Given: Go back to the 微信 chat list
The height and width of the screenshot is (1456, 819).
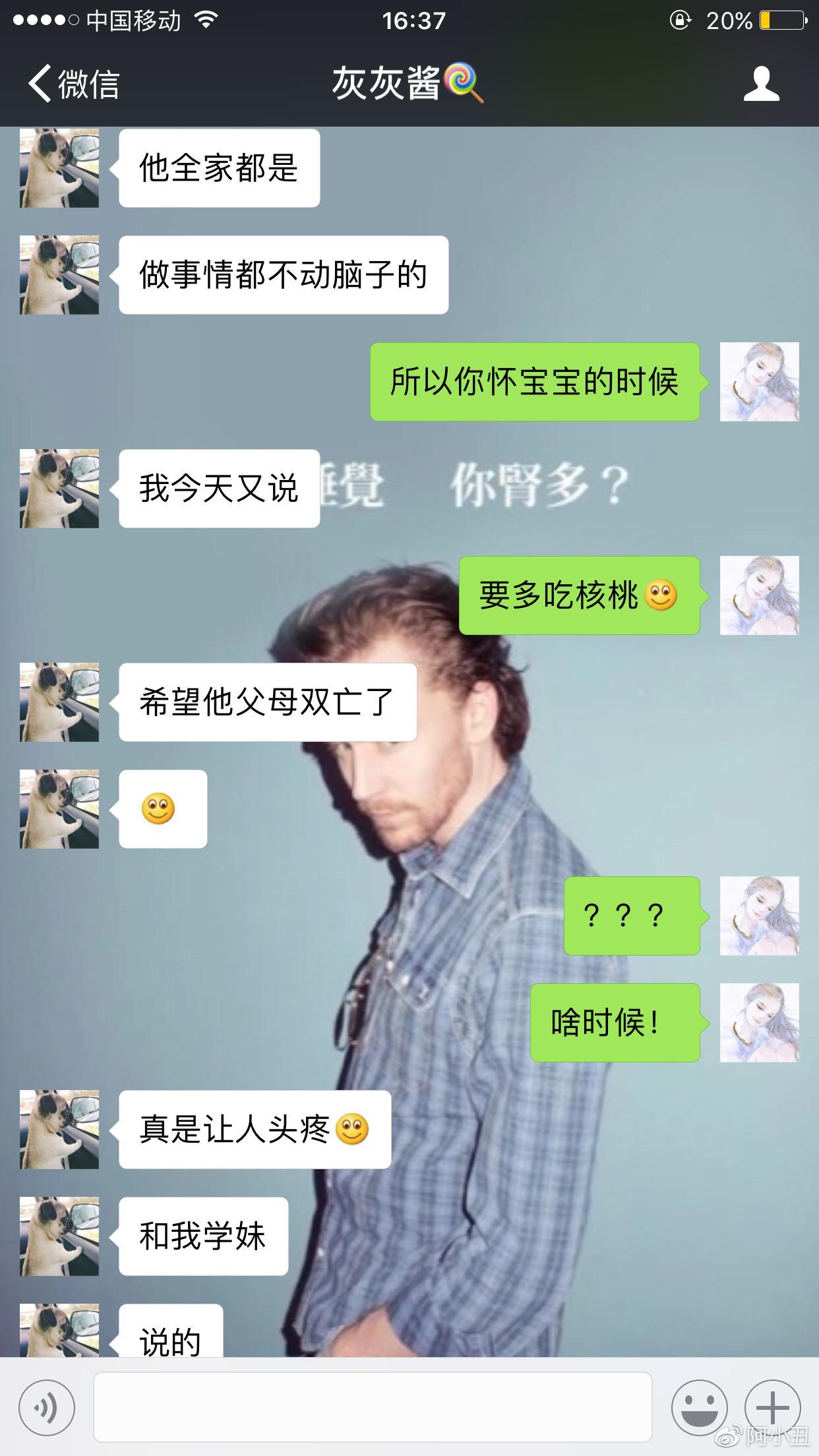Looking at the screenshot, I should tap(73, 84).
